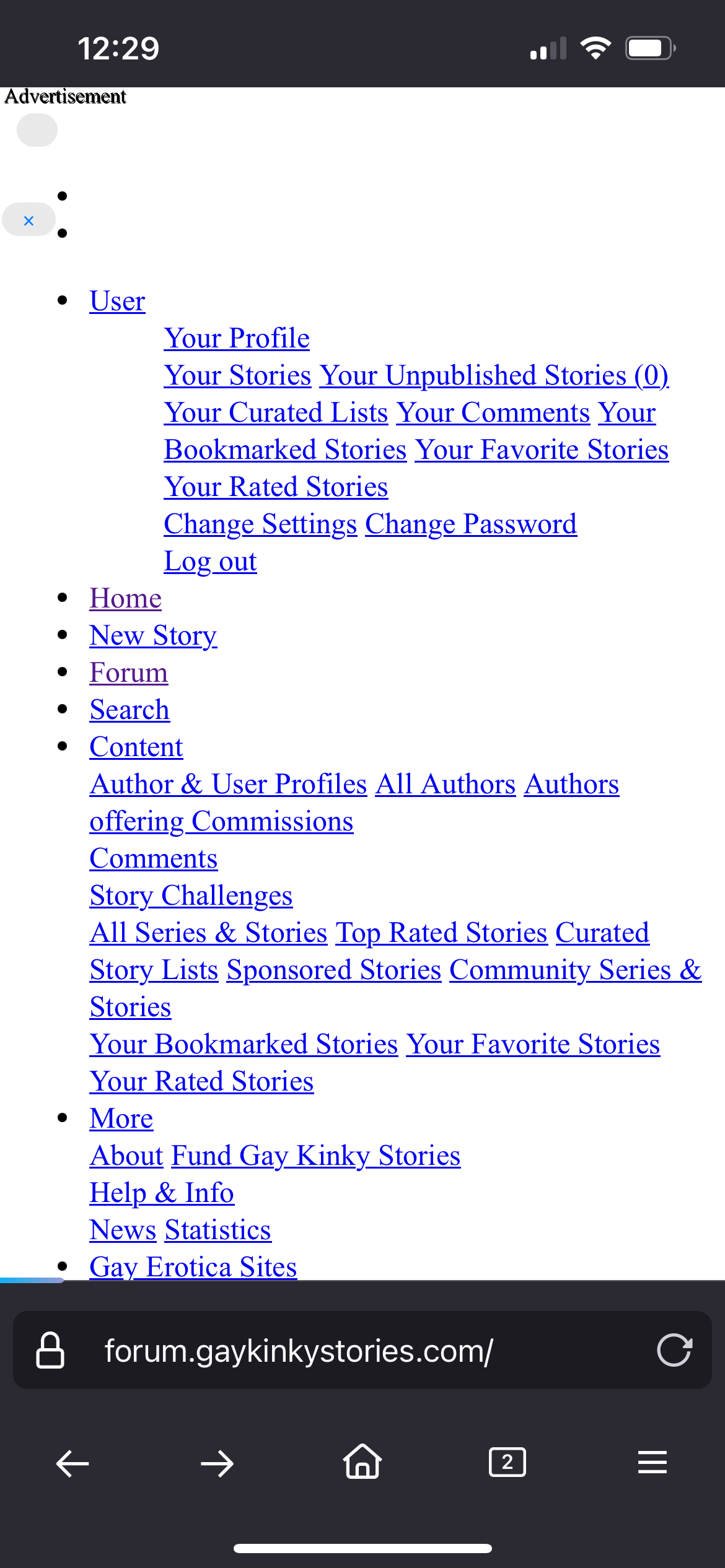Start a New Story
Viewport: 725px width, 1568px height.
pos(153,635)
